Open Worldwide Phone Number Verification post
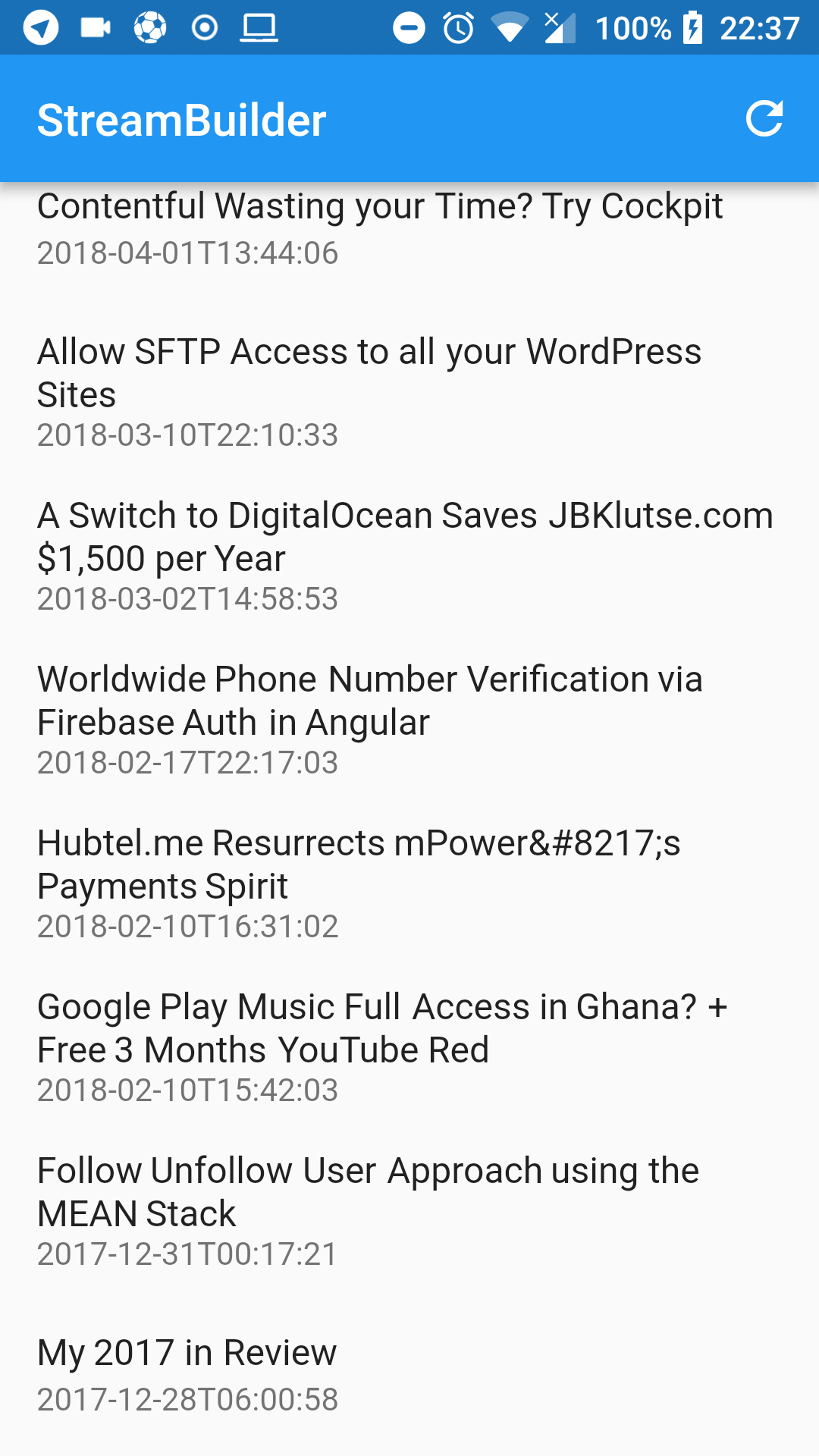The image size is (819, 1456). point(369,719)
